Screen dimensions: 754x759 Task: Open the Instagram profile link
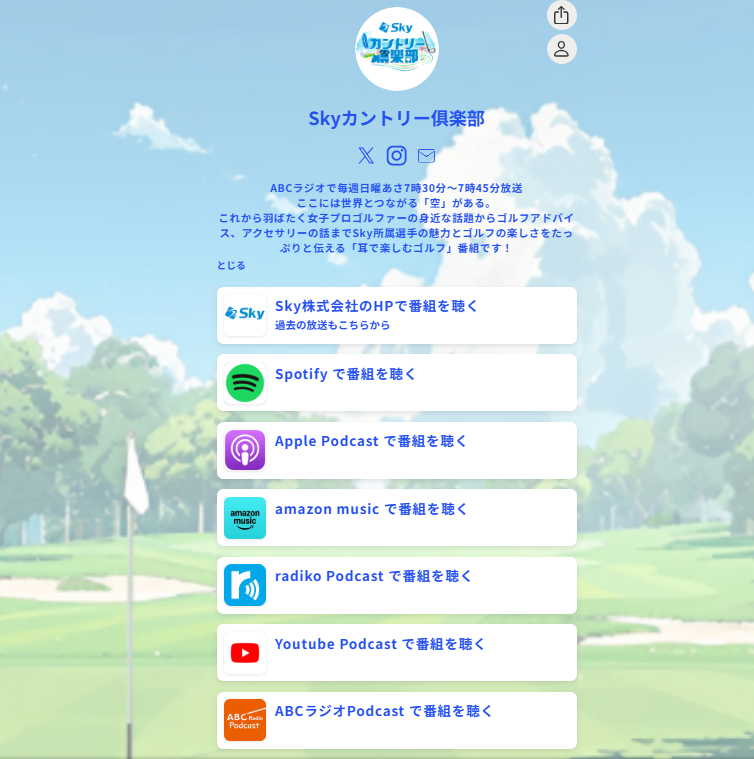tap(396, 155)
